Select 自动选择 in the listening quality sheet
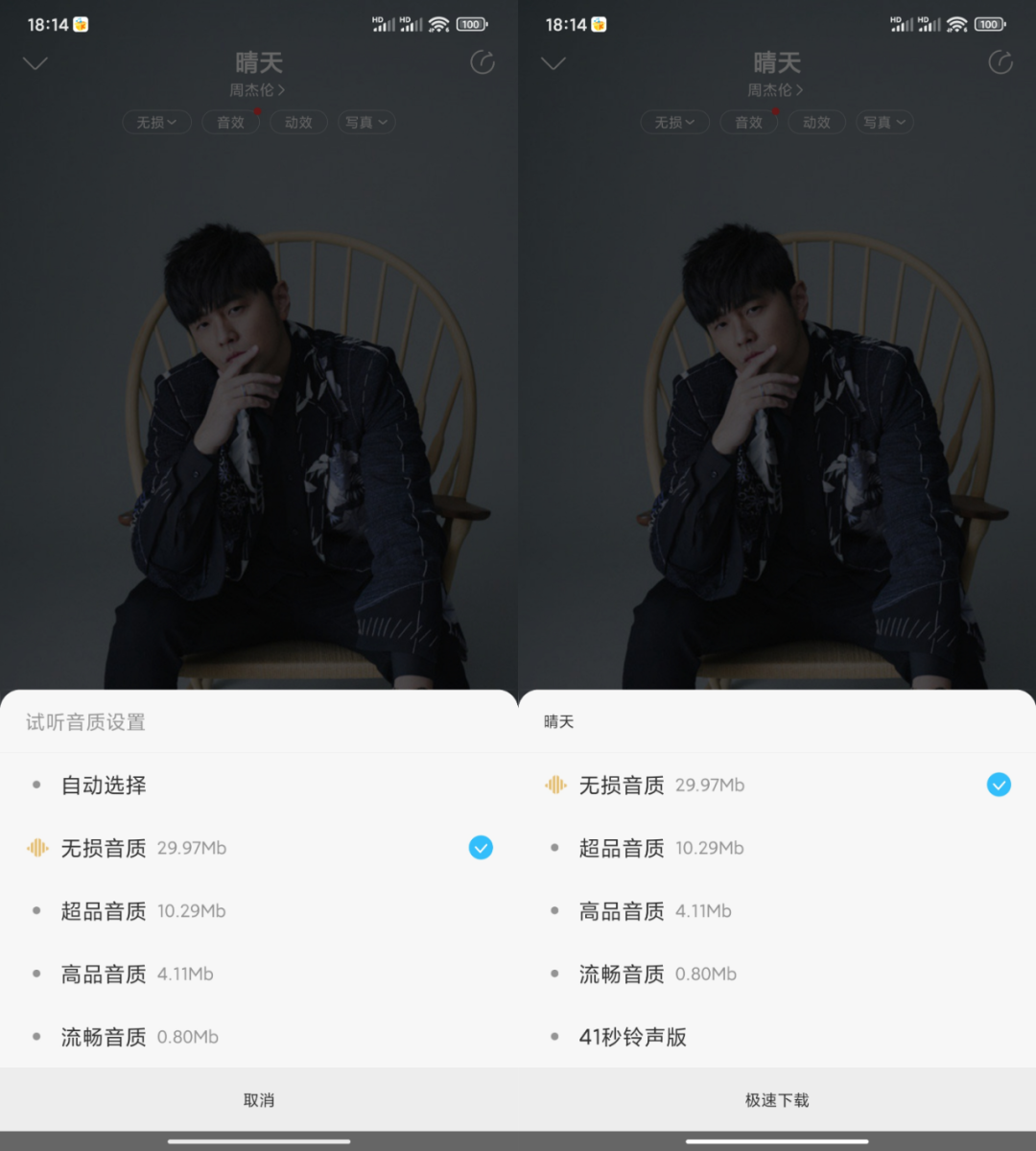 [104, 785]
